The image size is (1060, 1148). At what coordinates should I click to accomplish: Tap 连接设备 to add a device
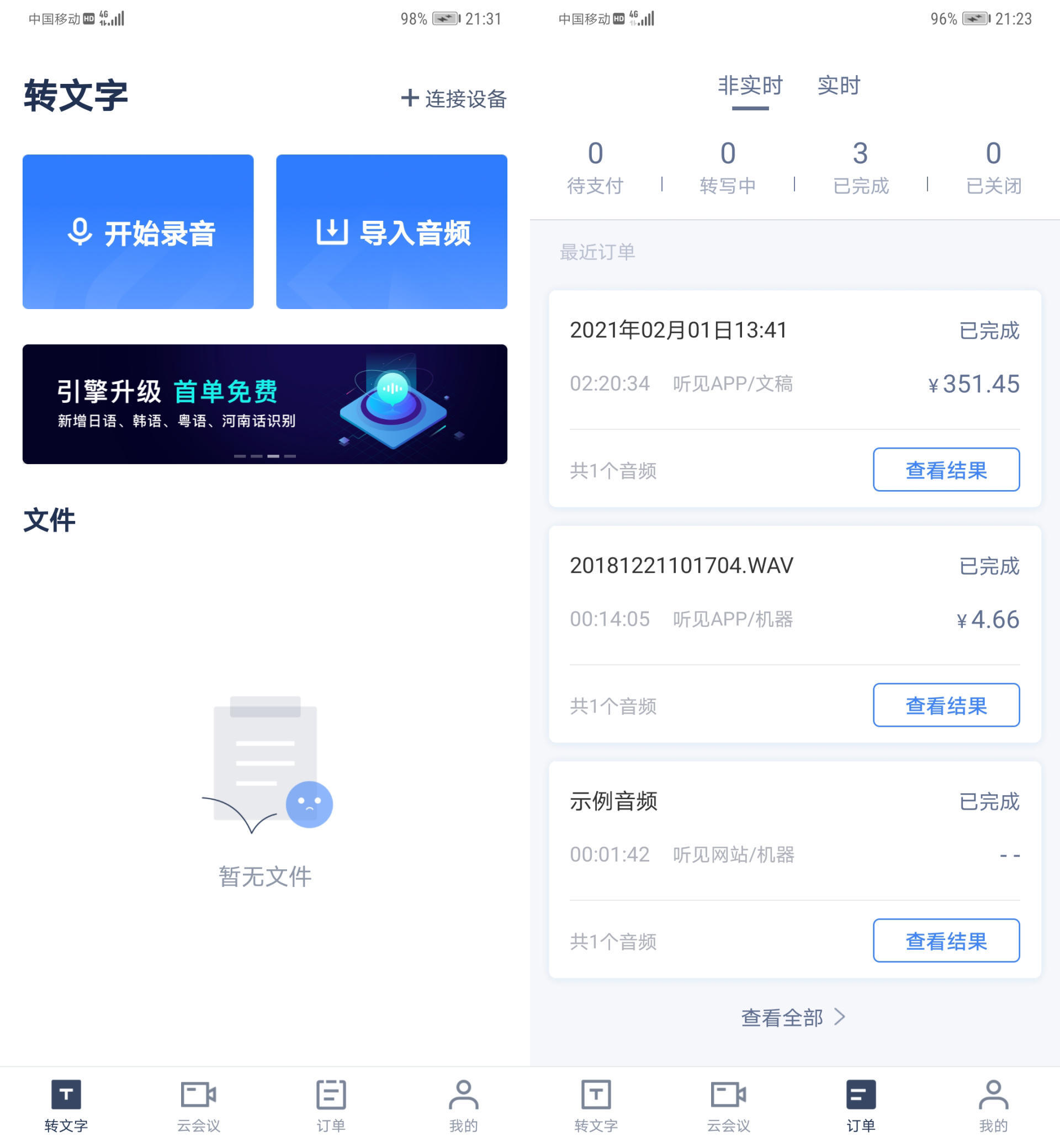tap(454, 99)
